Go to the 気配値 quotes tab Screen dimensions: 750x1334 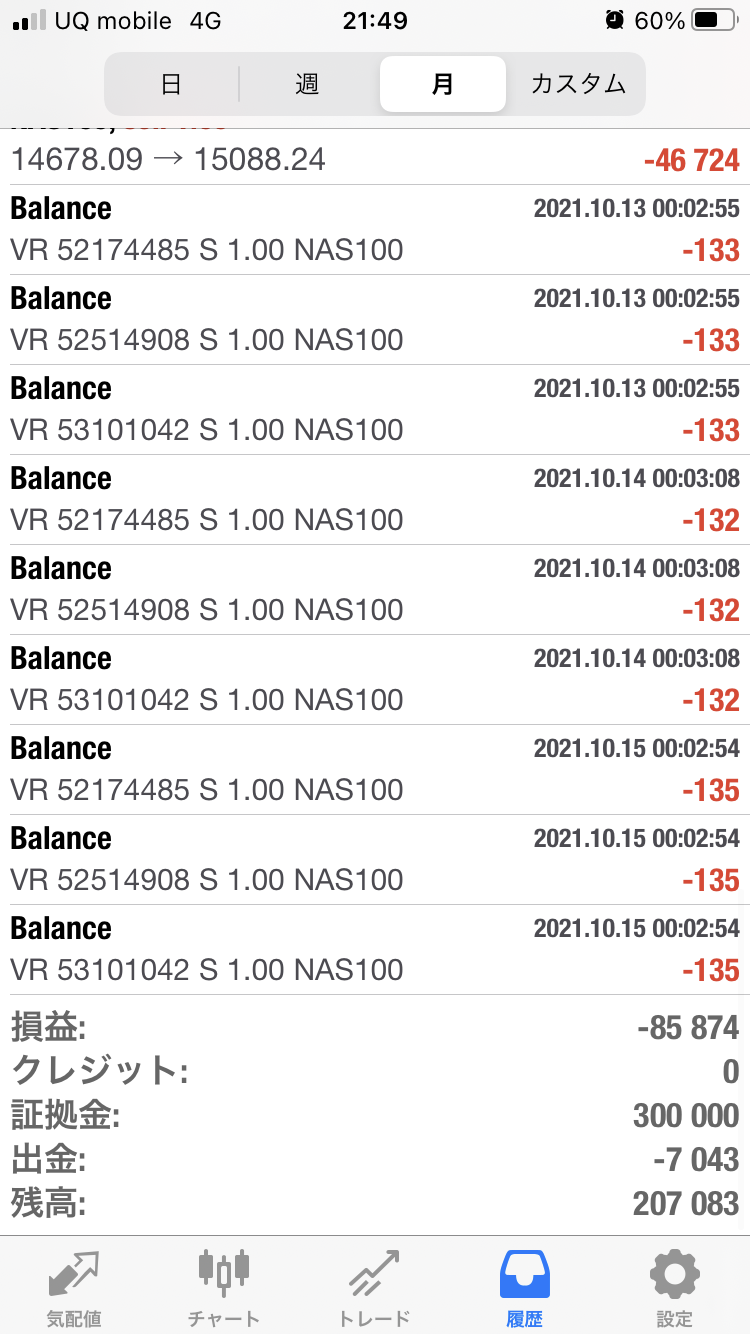coord(74,1286)
